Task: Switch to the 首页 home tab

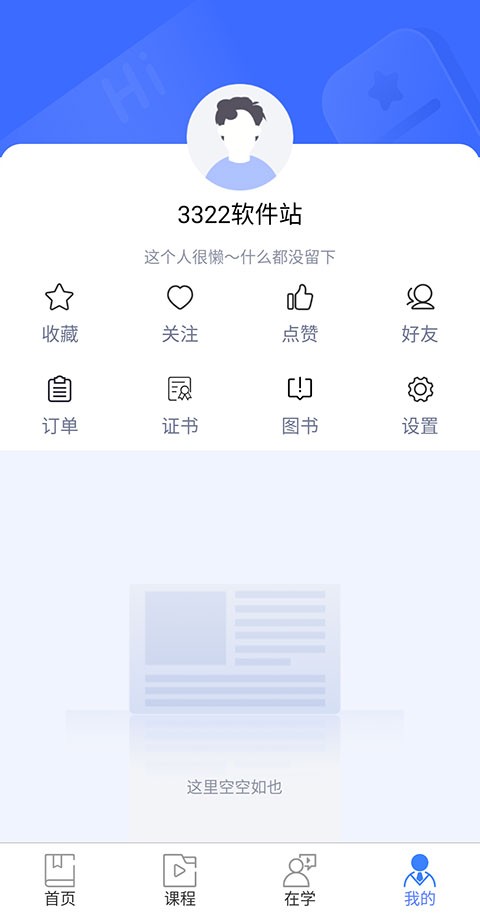Action: pyautogui.click(x=60, y=880)
